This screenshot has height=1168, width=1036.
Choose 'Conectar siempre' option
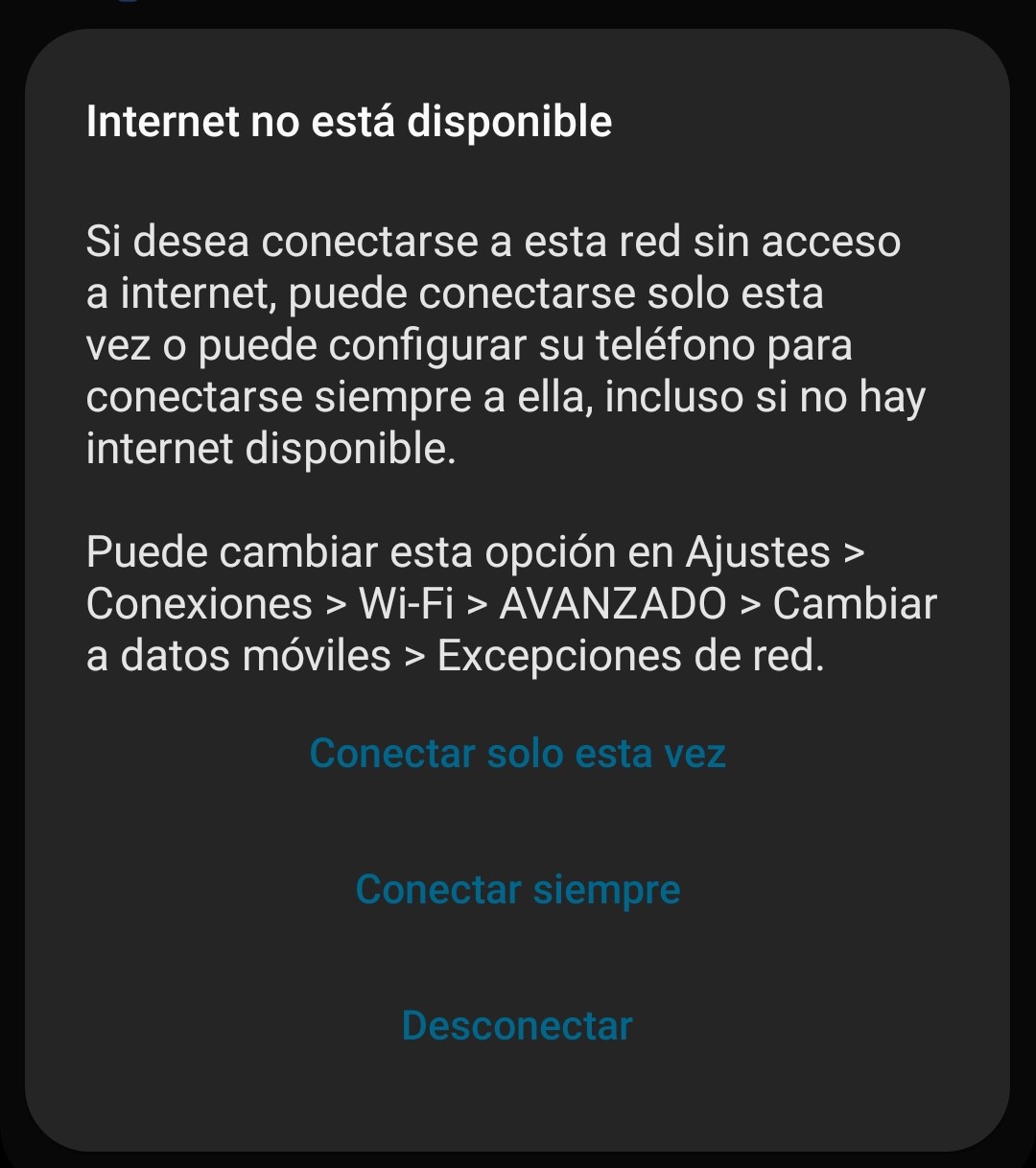click(x=517, y=890)
